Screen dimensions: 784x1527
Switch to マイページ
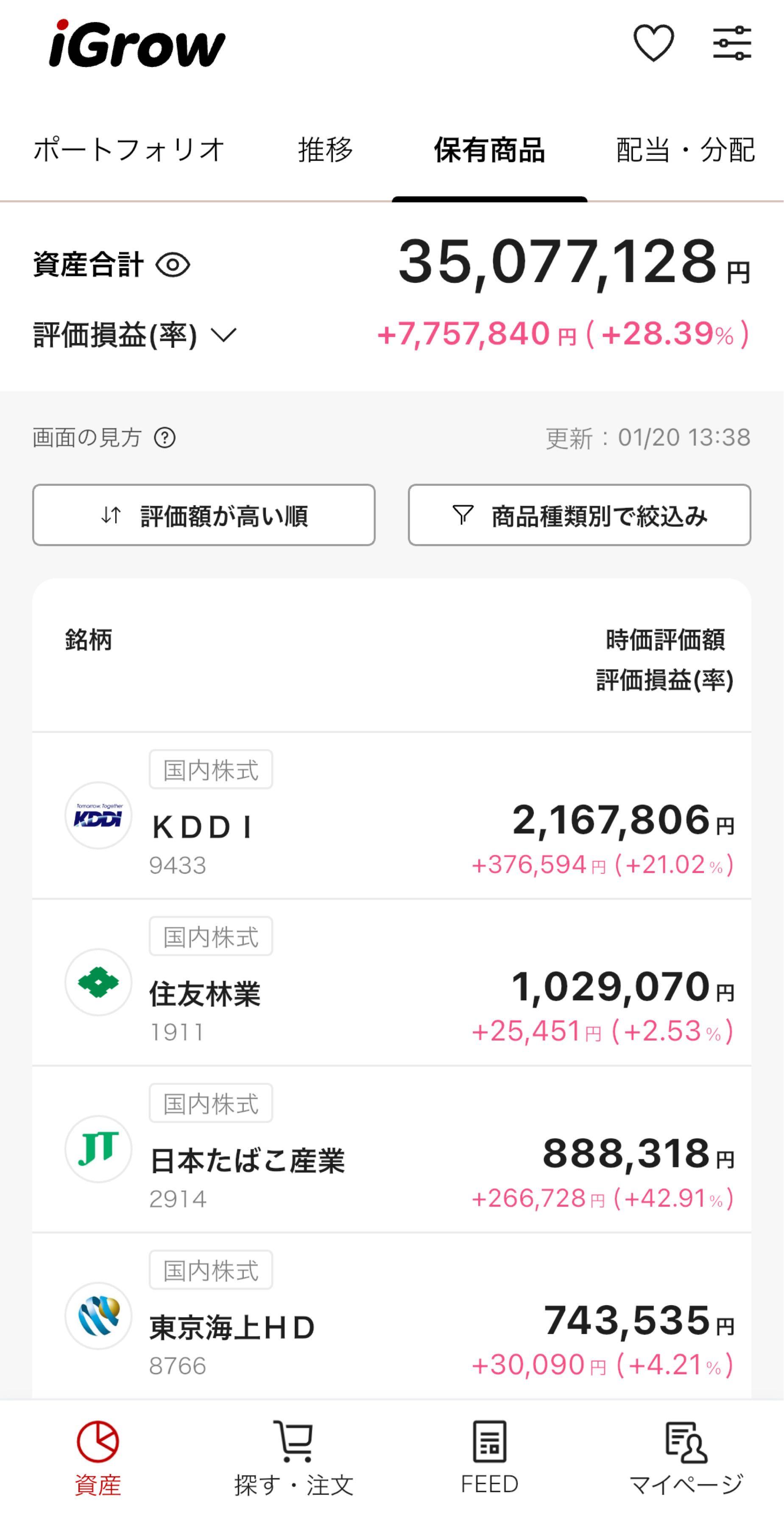686,1458
